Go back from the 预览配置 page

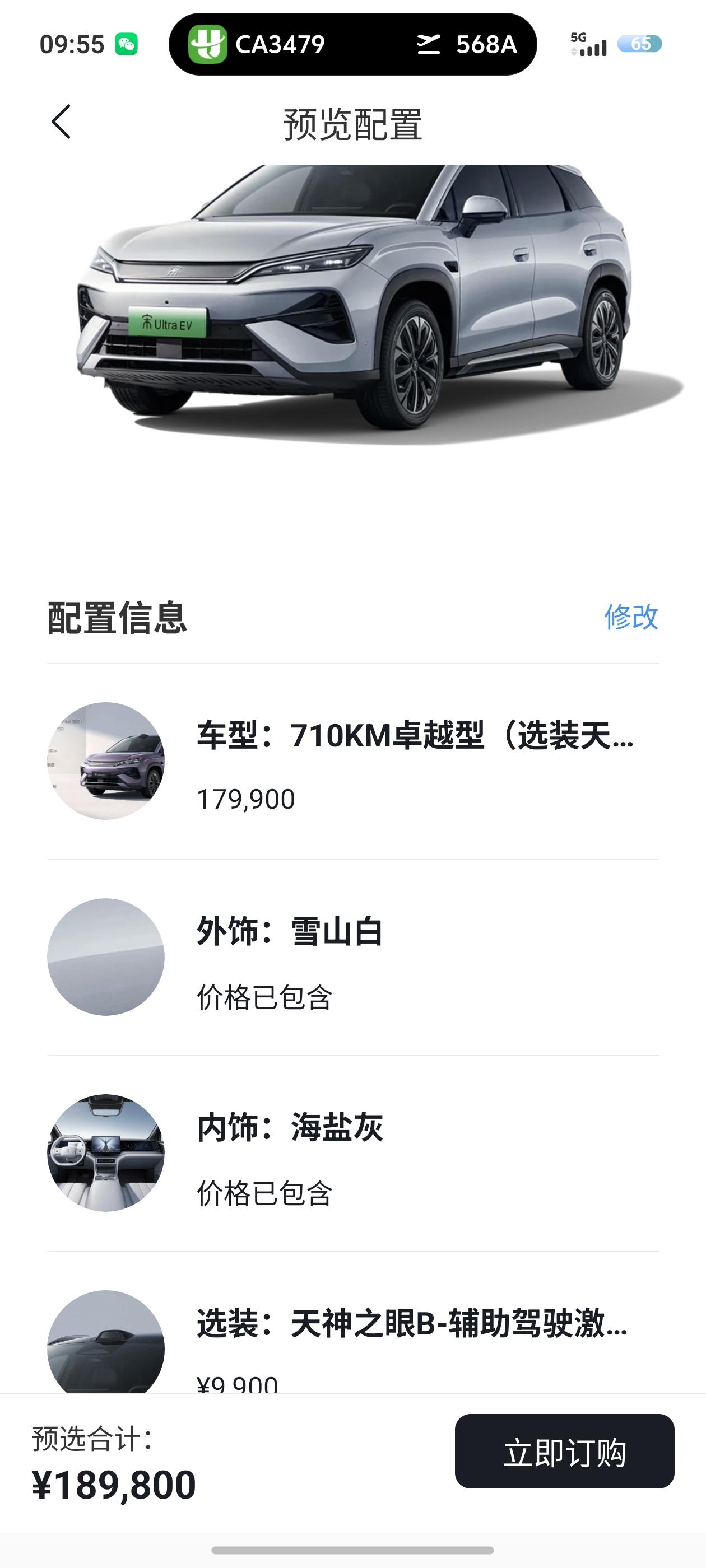pyautogui.click(x=61, y=122)
